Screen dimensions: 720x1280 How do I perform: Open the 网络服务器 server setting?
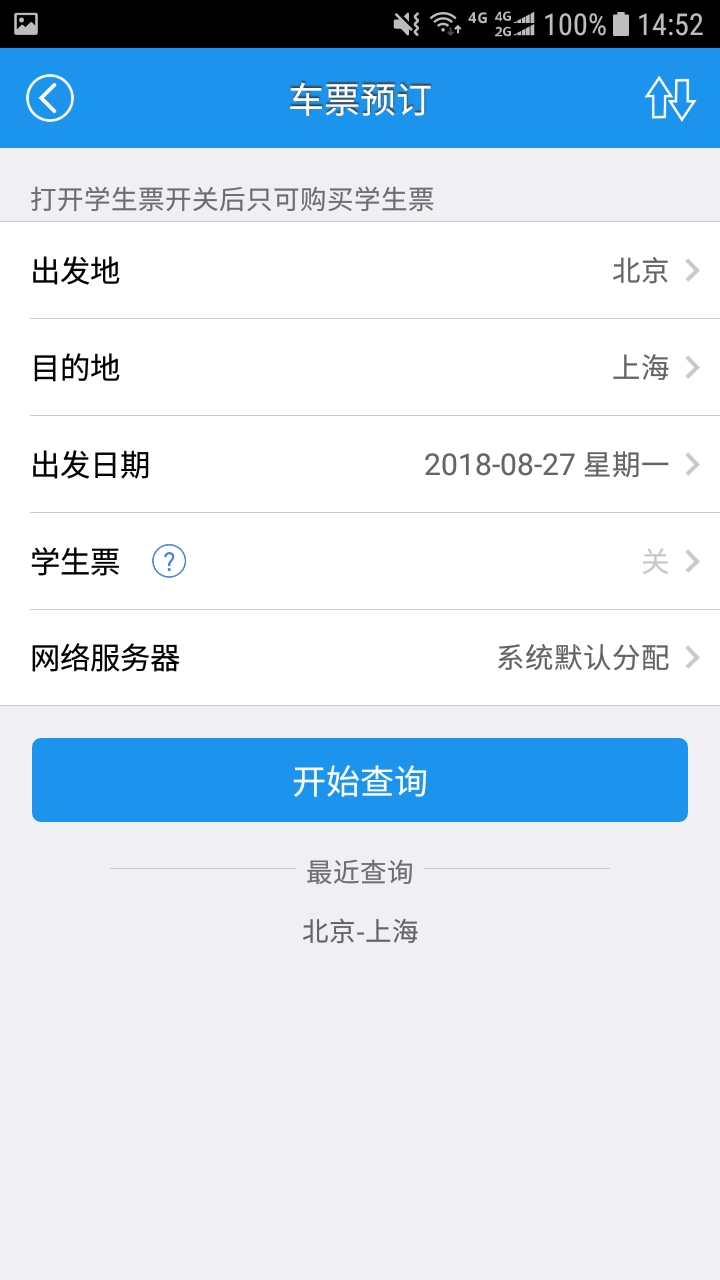(x=360, y=658)
